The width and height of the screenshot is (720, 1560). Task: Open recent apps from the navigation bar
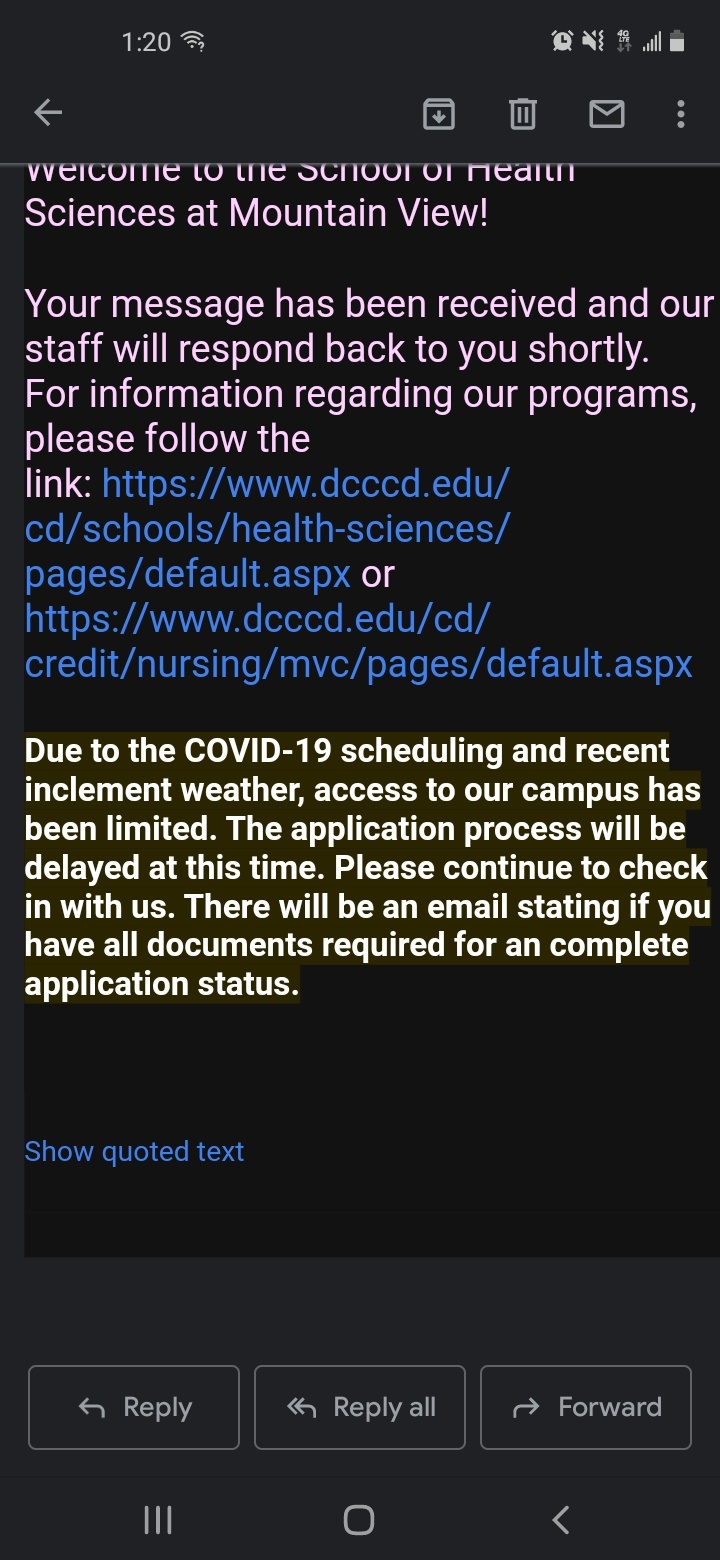coord(158,1520)
